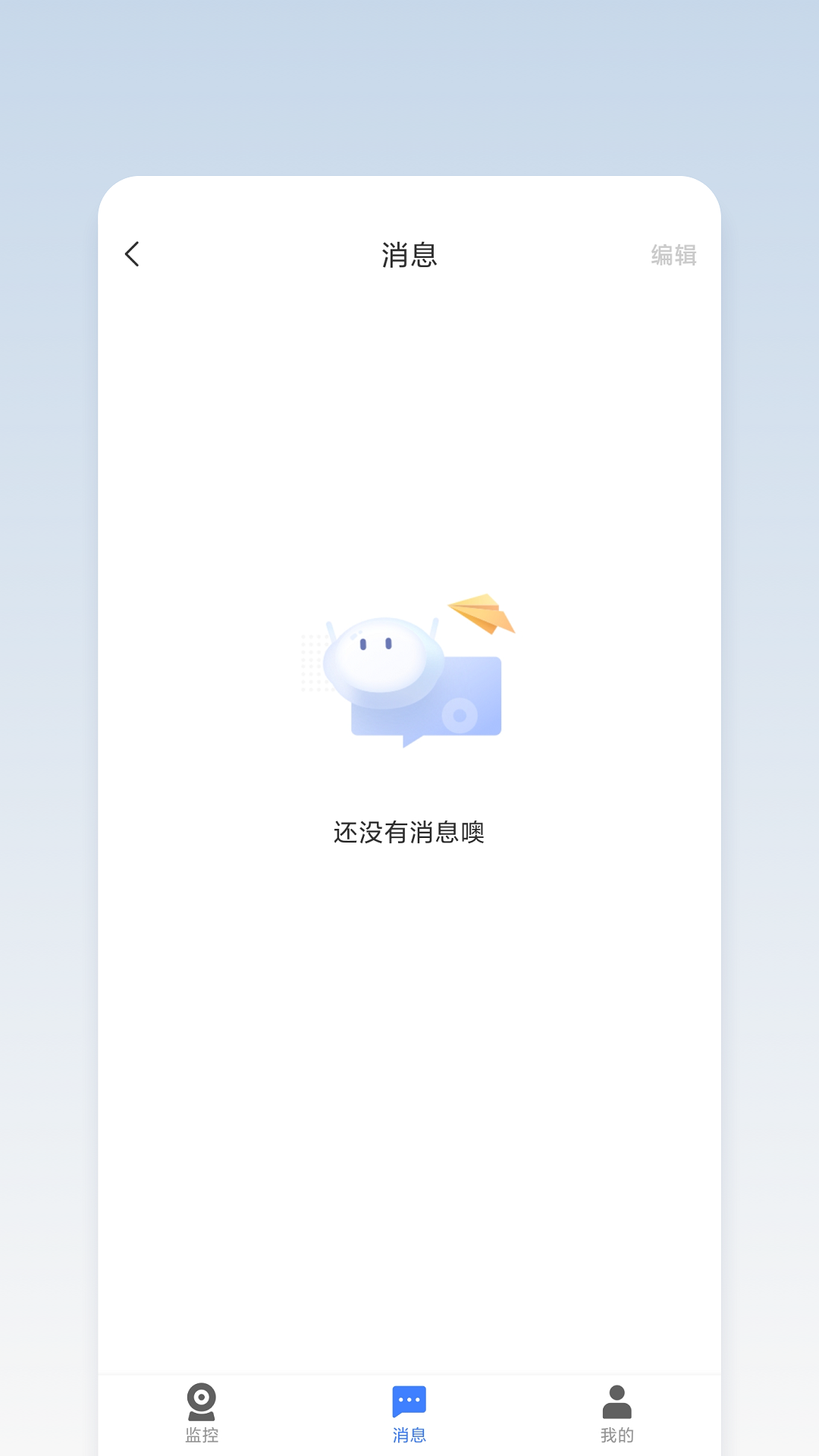Tap 编辑 to edit messages list
Screen dimensions: 819x1456
(x=673, y=256)
